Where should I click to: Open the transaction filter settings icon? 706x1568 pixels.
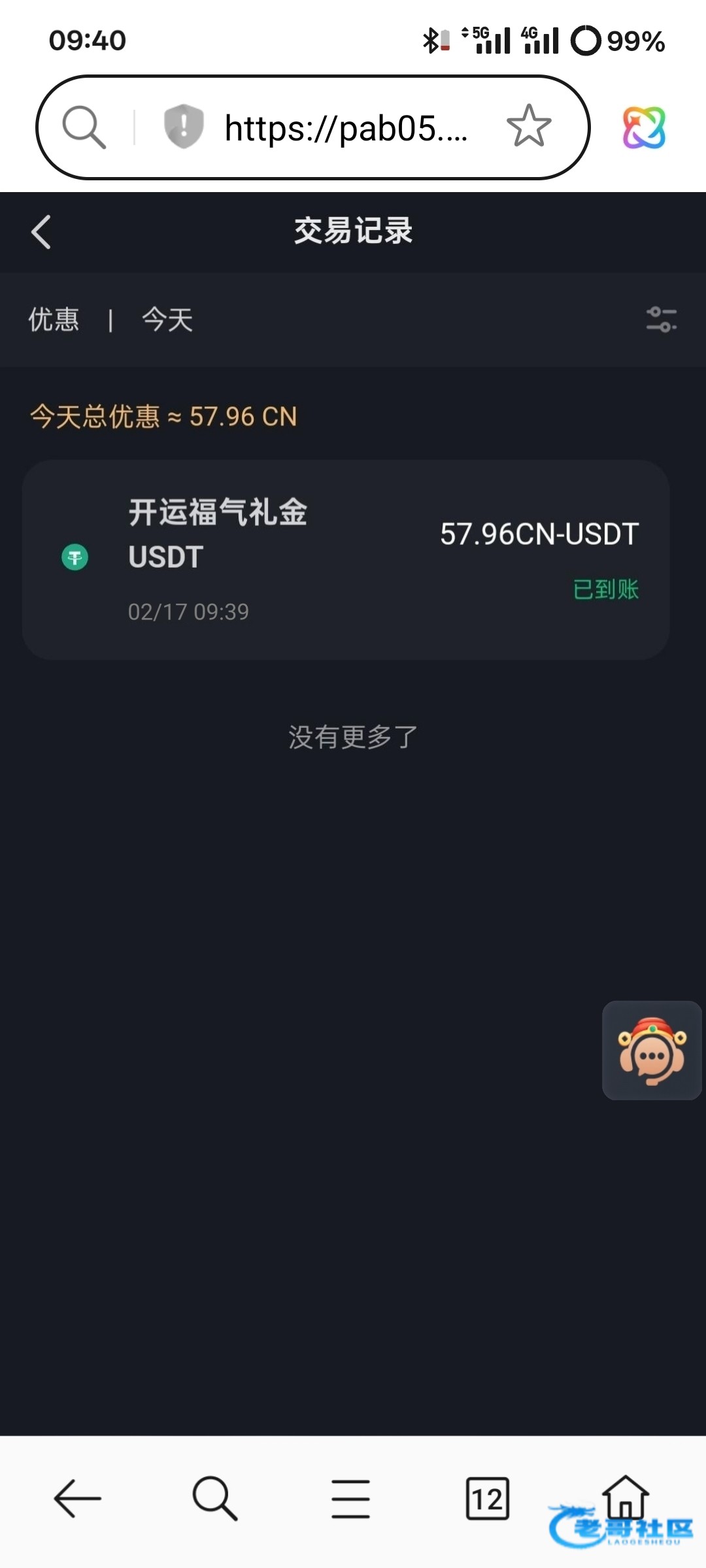click(661, 319)
